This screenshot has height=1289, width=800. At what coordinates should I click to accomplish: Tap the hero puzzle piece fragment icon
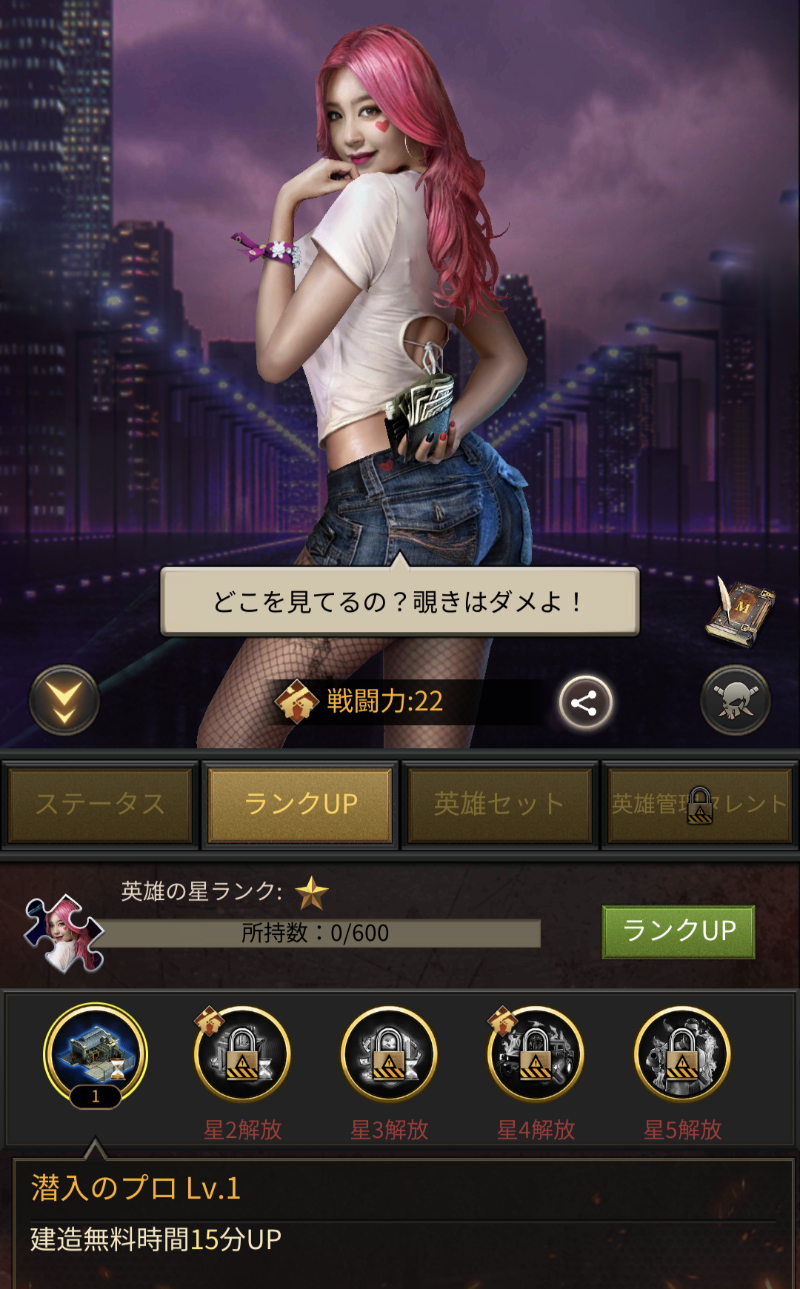tap(62, 933)
